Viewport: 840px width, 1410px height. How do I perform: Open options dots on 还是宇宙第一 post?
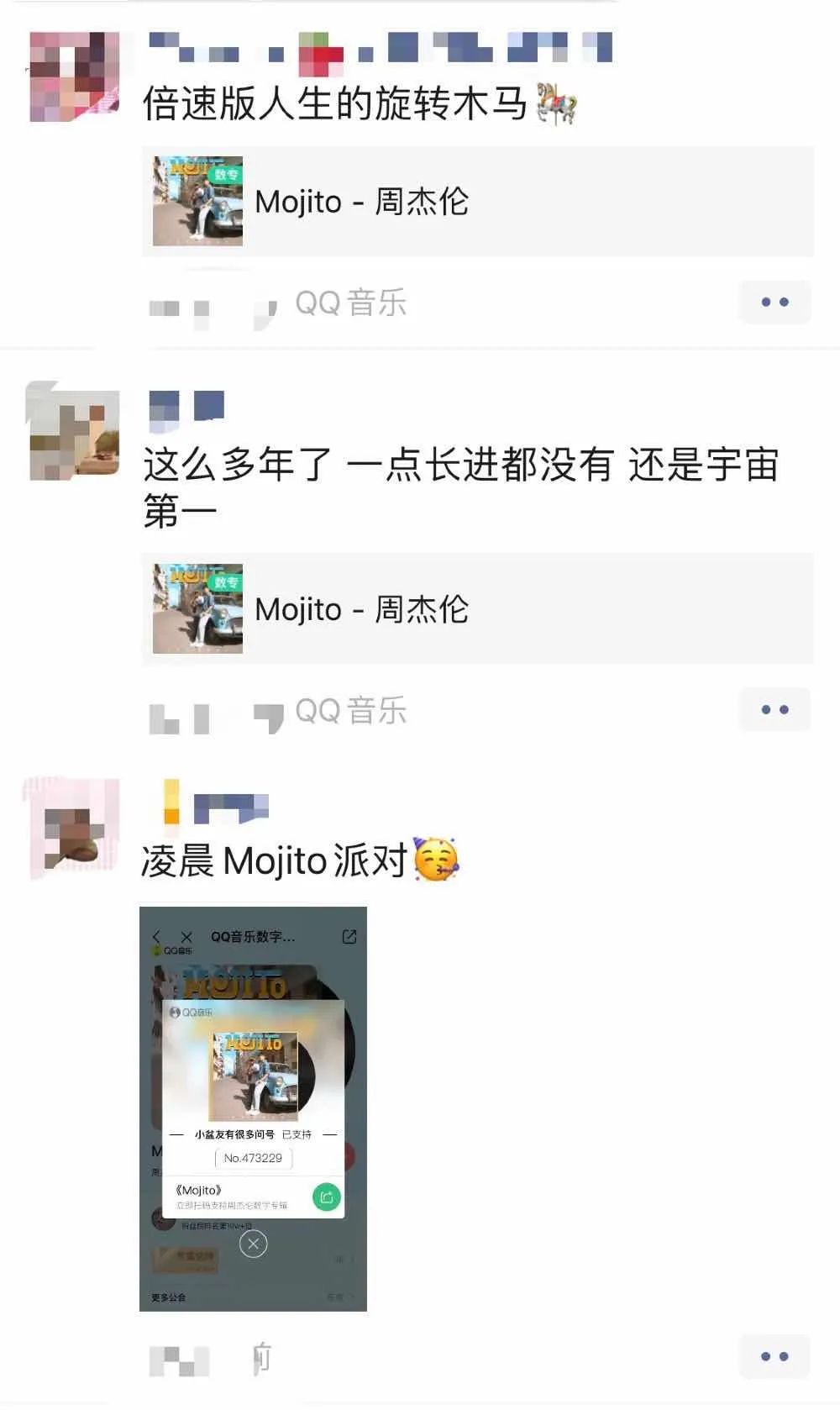(x=774, y=710)
